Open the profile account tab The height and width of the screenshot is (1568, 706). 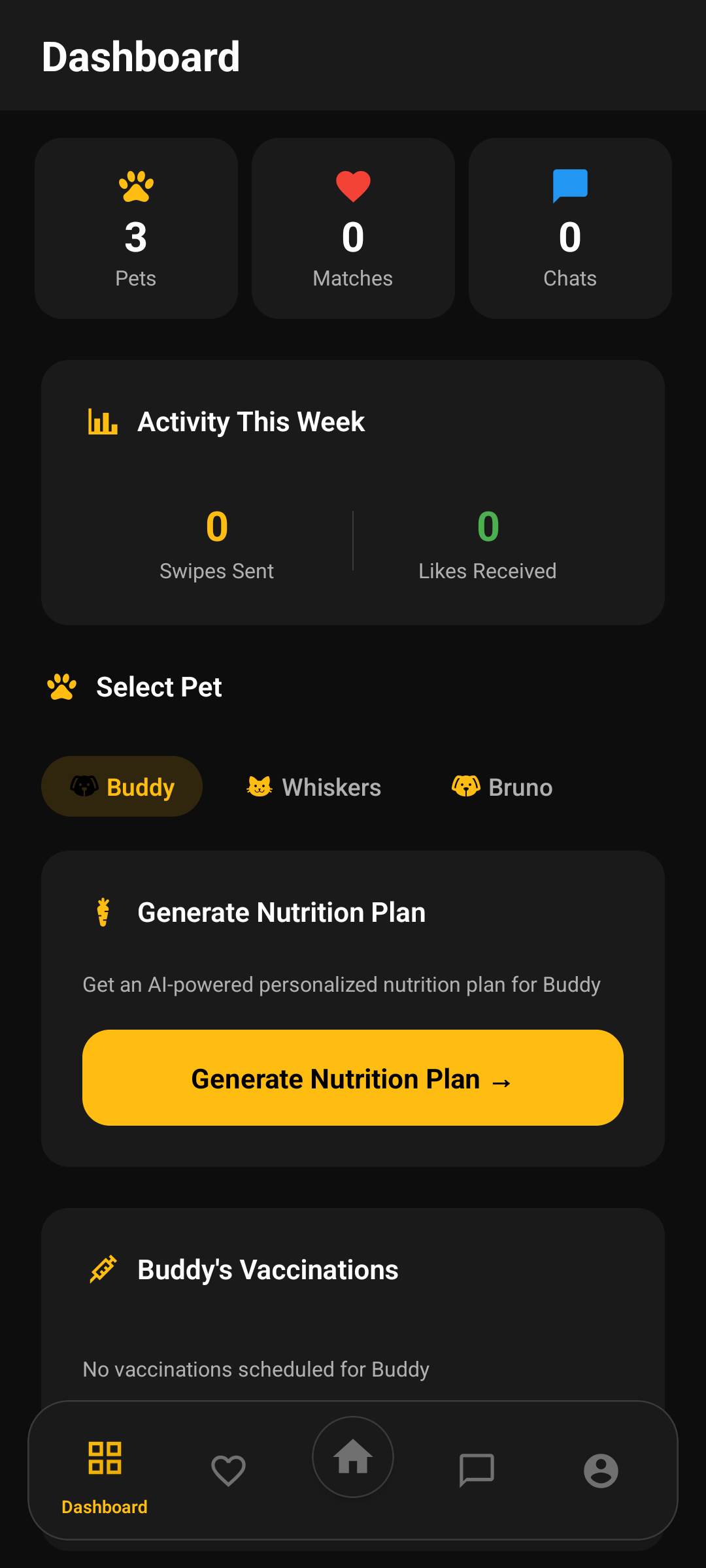[x=601, y=1470]
